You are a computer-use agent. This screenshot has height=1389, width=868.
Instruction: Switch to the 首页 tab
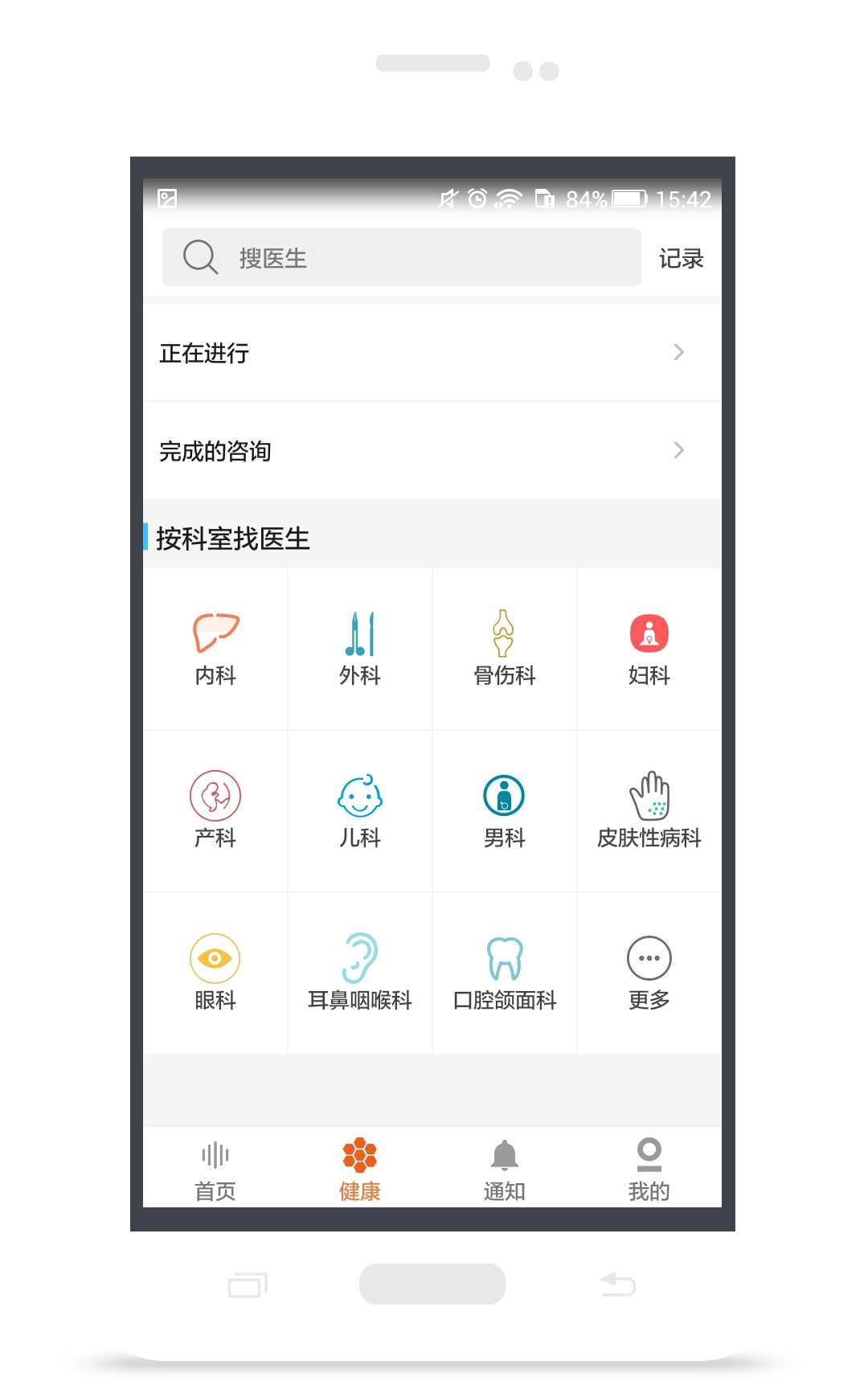click(x=215, y=1170)
